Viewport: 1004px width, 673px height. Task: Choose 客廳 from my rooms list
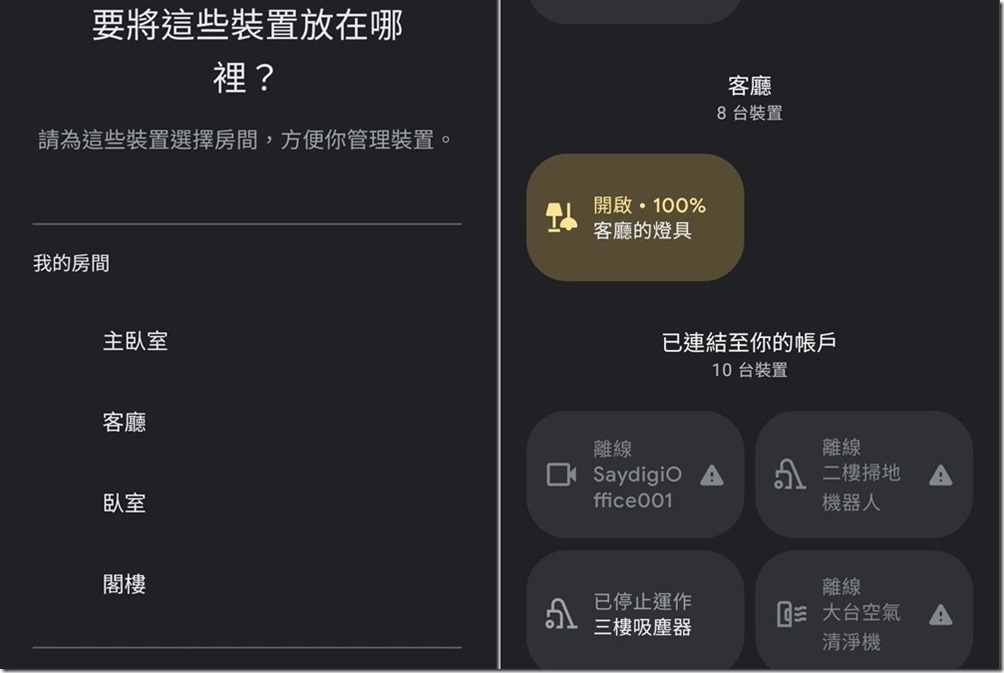click(124, 422)
